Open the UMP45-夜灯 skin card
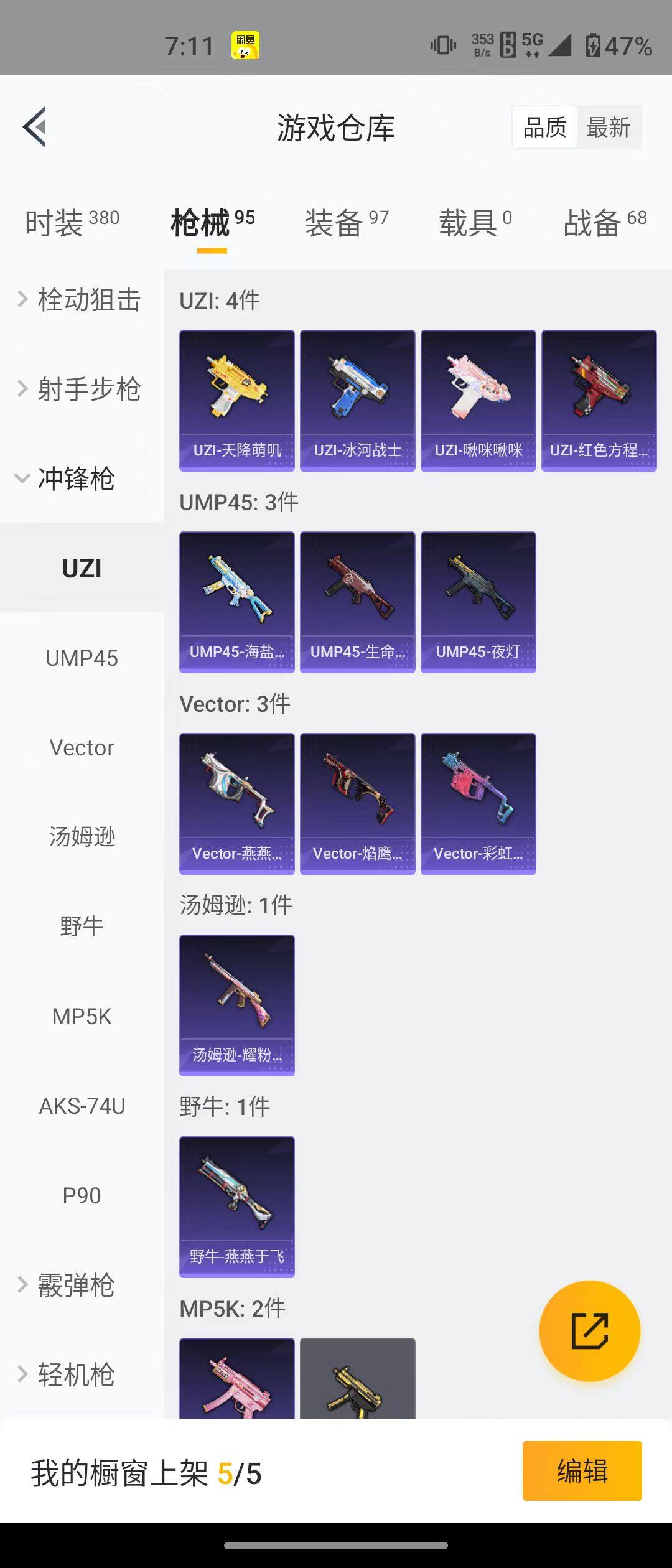This screenshot has height=1568, width=672. 478,602
